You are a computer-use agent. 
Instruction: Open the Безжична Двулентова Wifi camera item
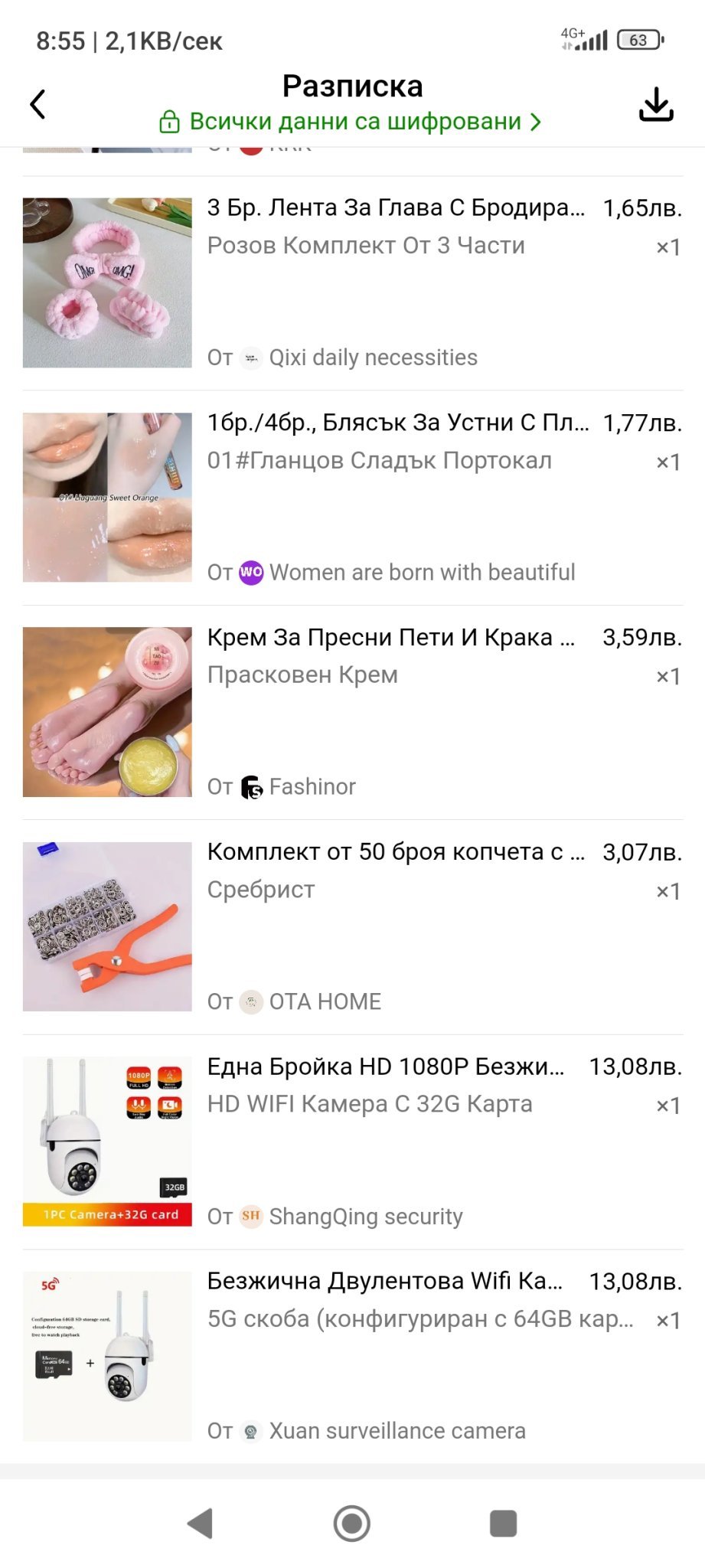[384, 1281]
